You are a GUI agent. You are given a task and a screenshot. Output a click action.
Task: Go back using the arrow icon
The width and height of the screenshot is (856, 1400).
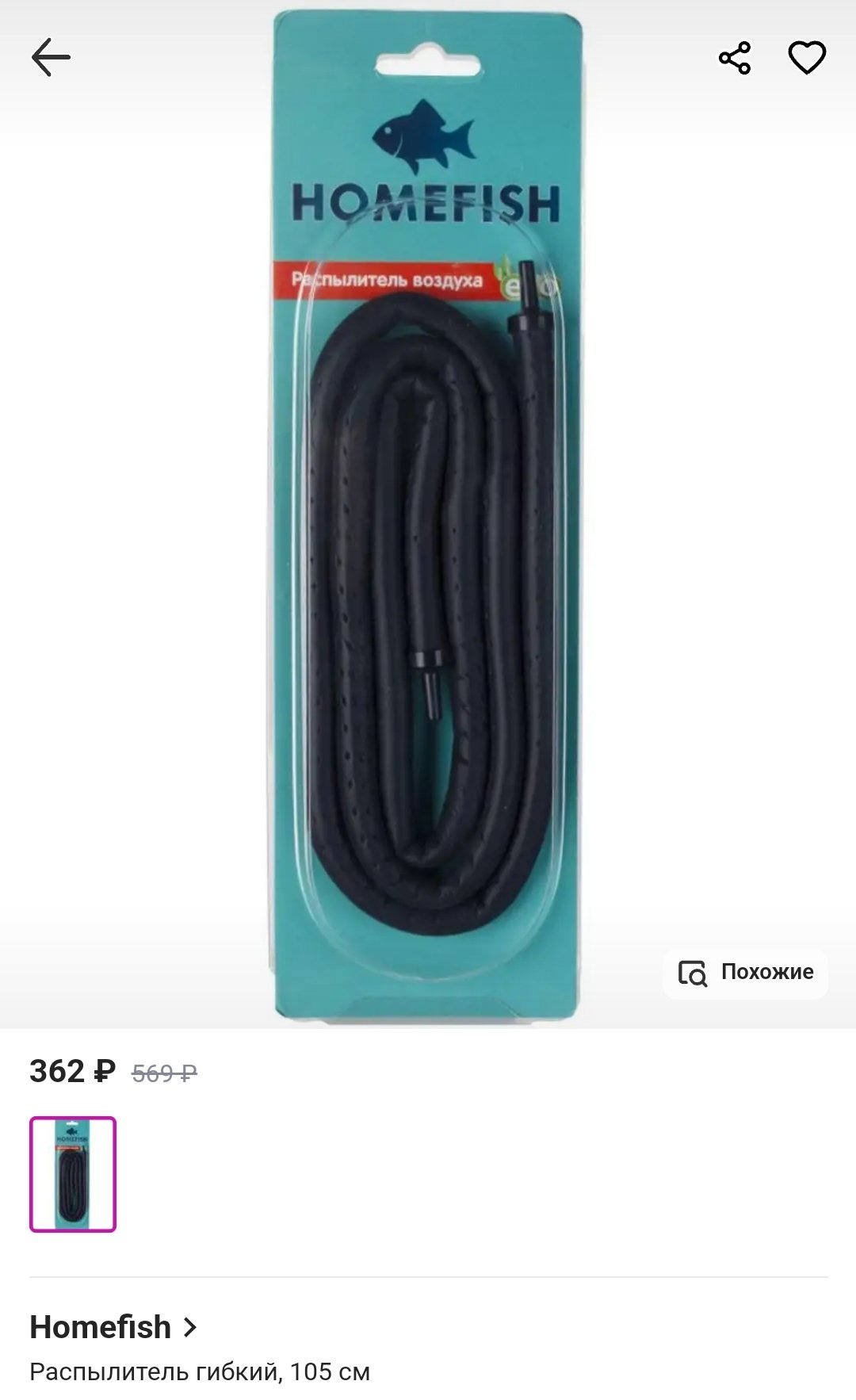51,58
